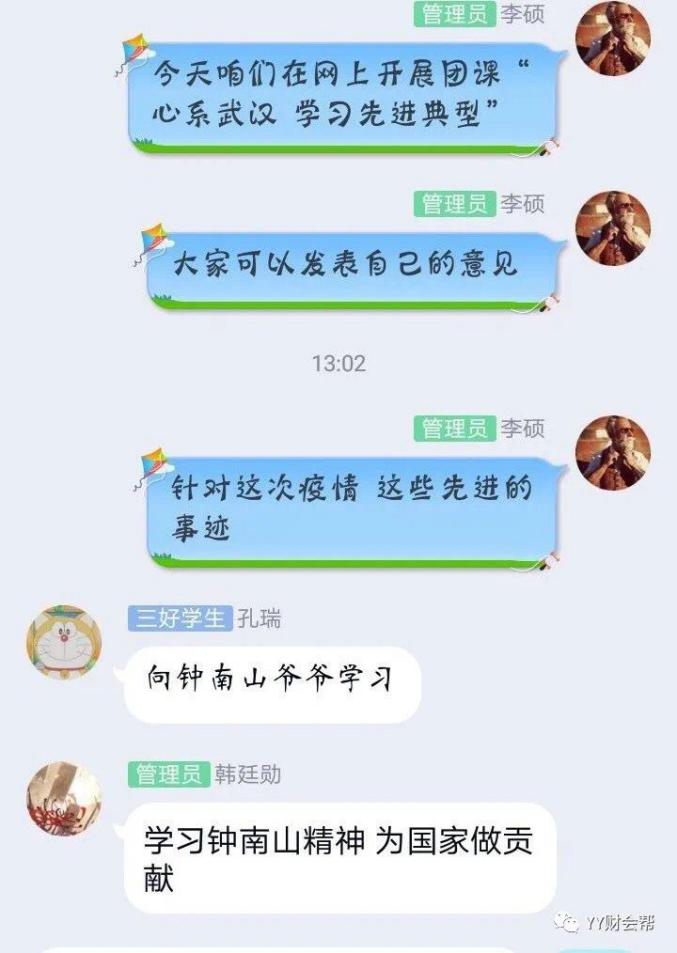Open 李硕's avatar beside 针对这次疫情 message

click(x=613, y=452)
